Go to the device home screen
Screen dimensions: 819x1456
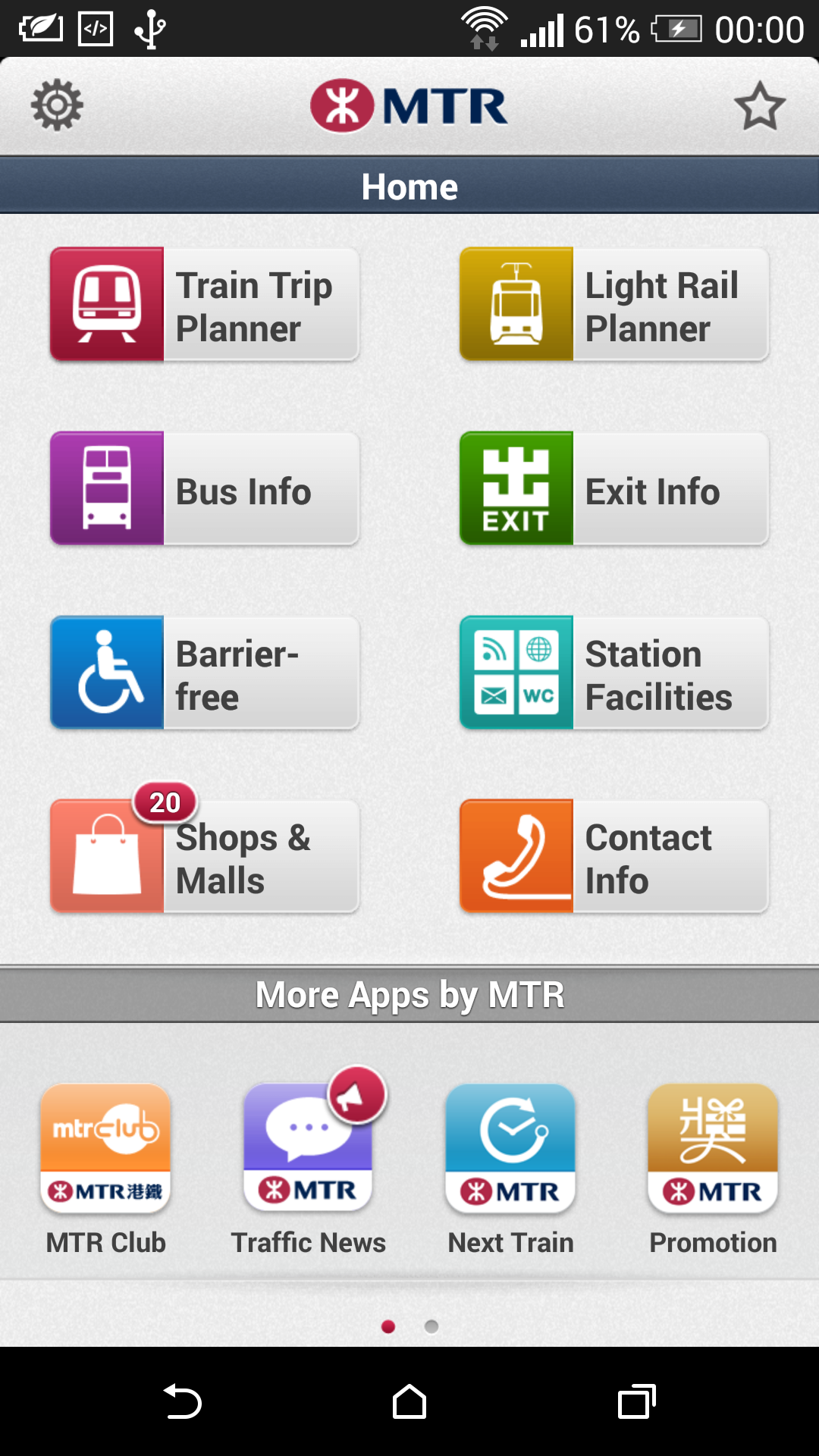[409, 1401]
